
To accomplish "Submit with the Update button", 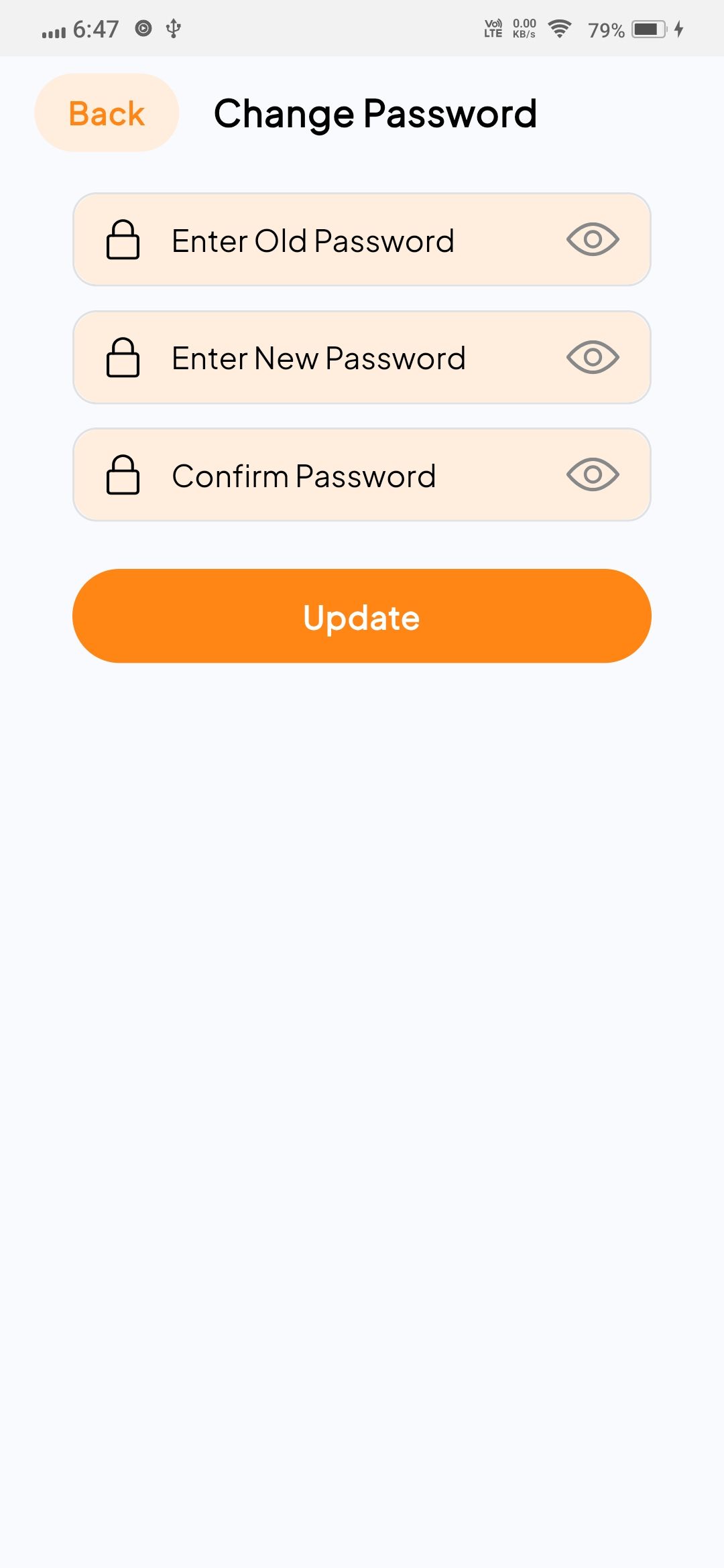I will tap(362, 616).
